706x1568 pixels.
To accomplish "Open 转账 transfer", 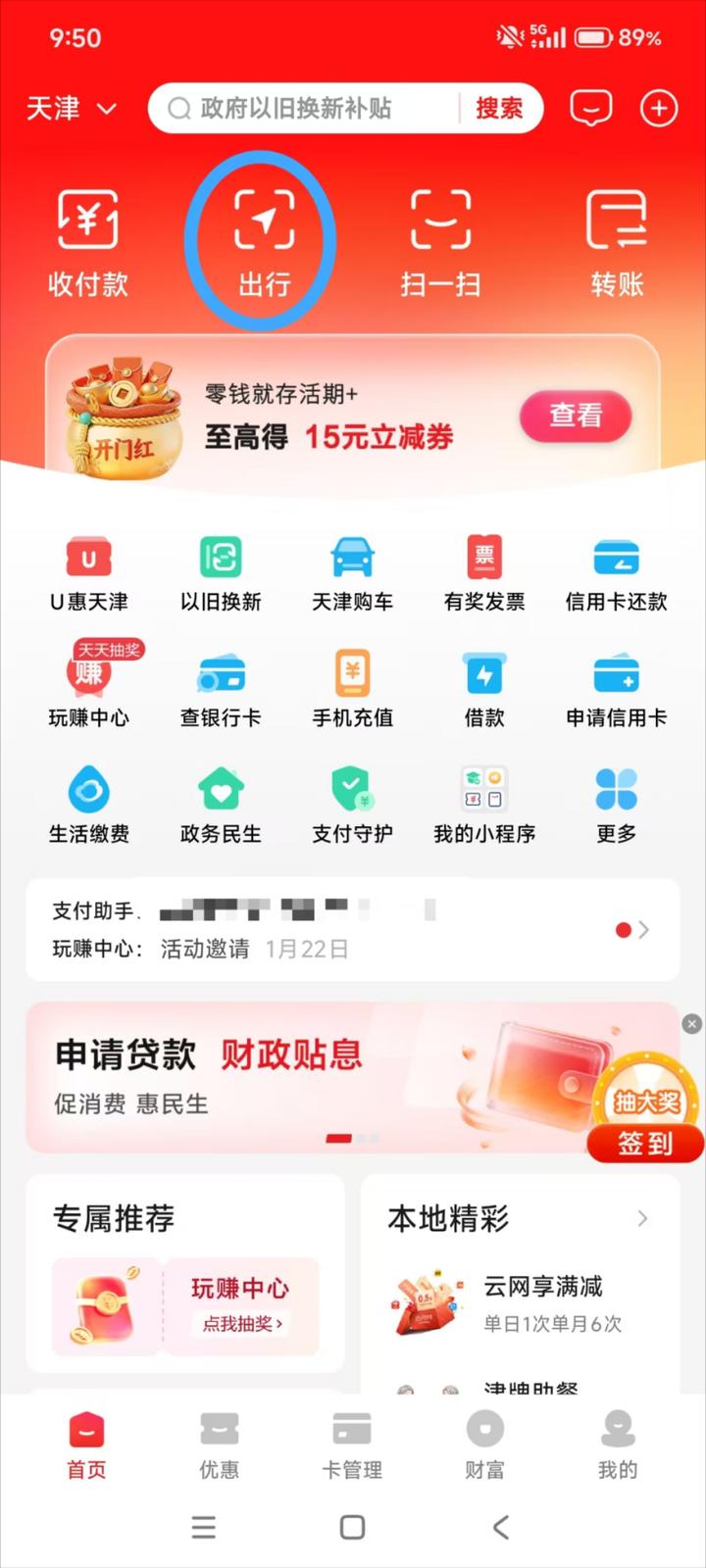I will 617,242.
